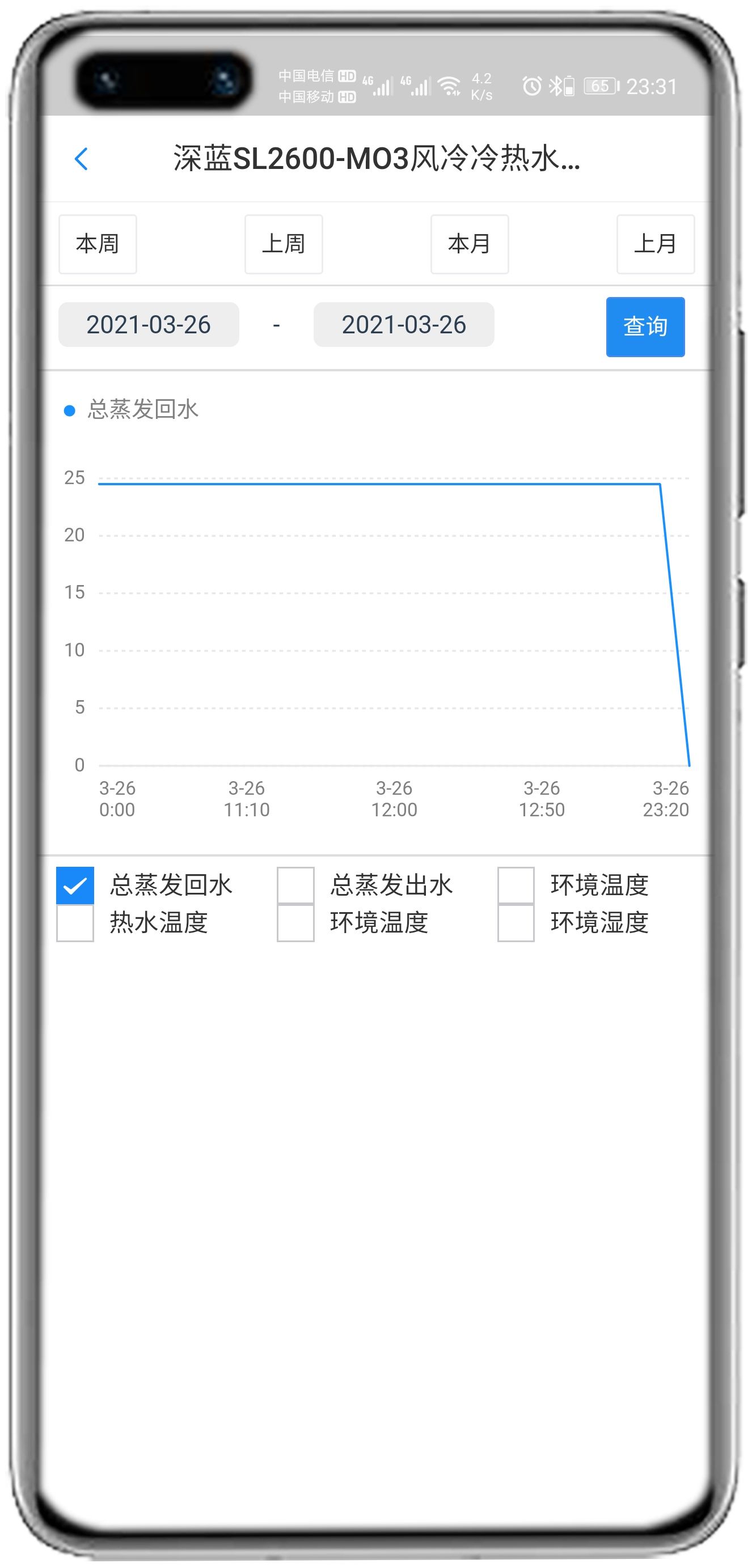Tap the battery indicator showing 65
752x1568 pixels.
point(599,86)
